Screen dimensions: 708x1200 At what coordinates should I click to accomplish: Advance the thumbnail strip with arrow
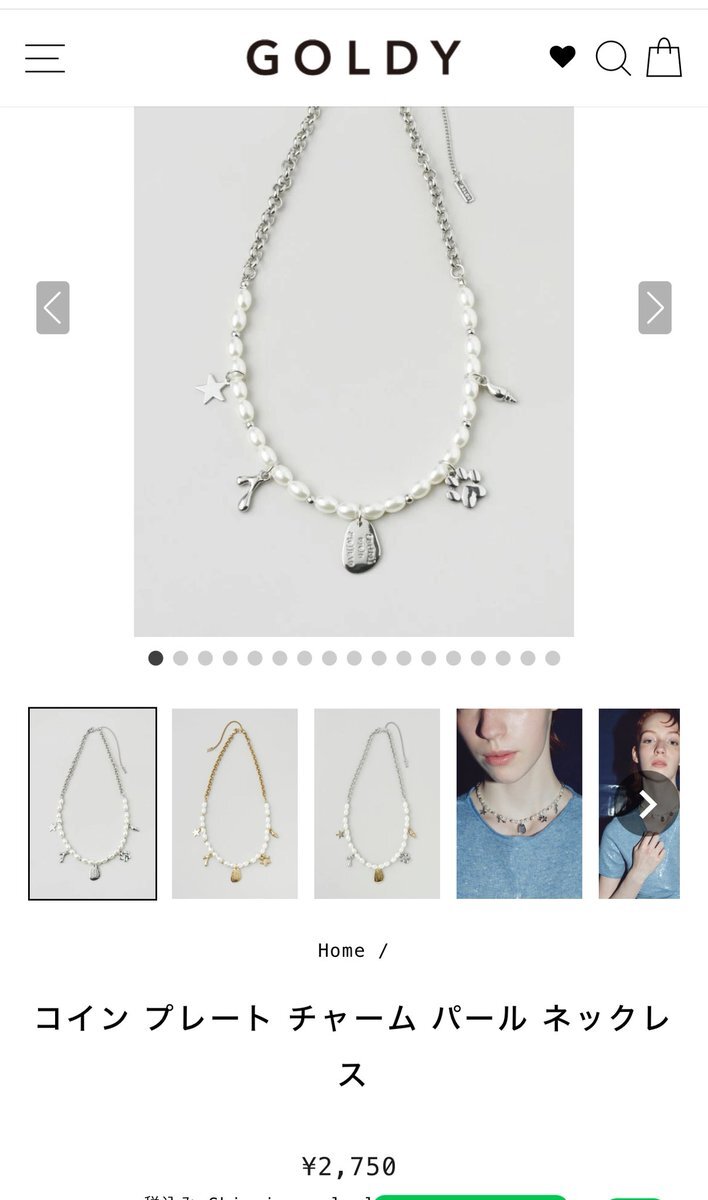pyautogui.click(x=647, y=804)
